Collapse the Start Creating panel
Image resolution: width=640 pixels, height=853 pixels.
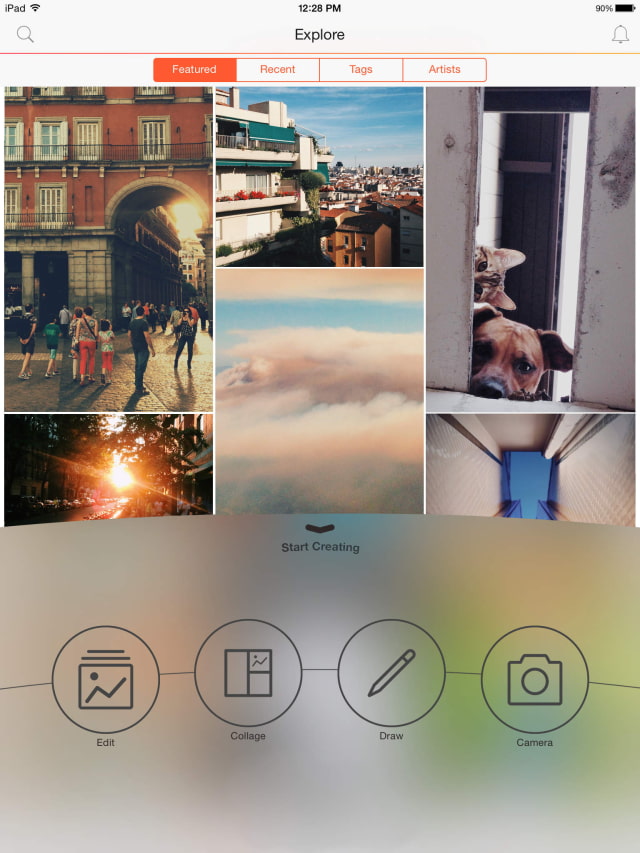(320, 529)
